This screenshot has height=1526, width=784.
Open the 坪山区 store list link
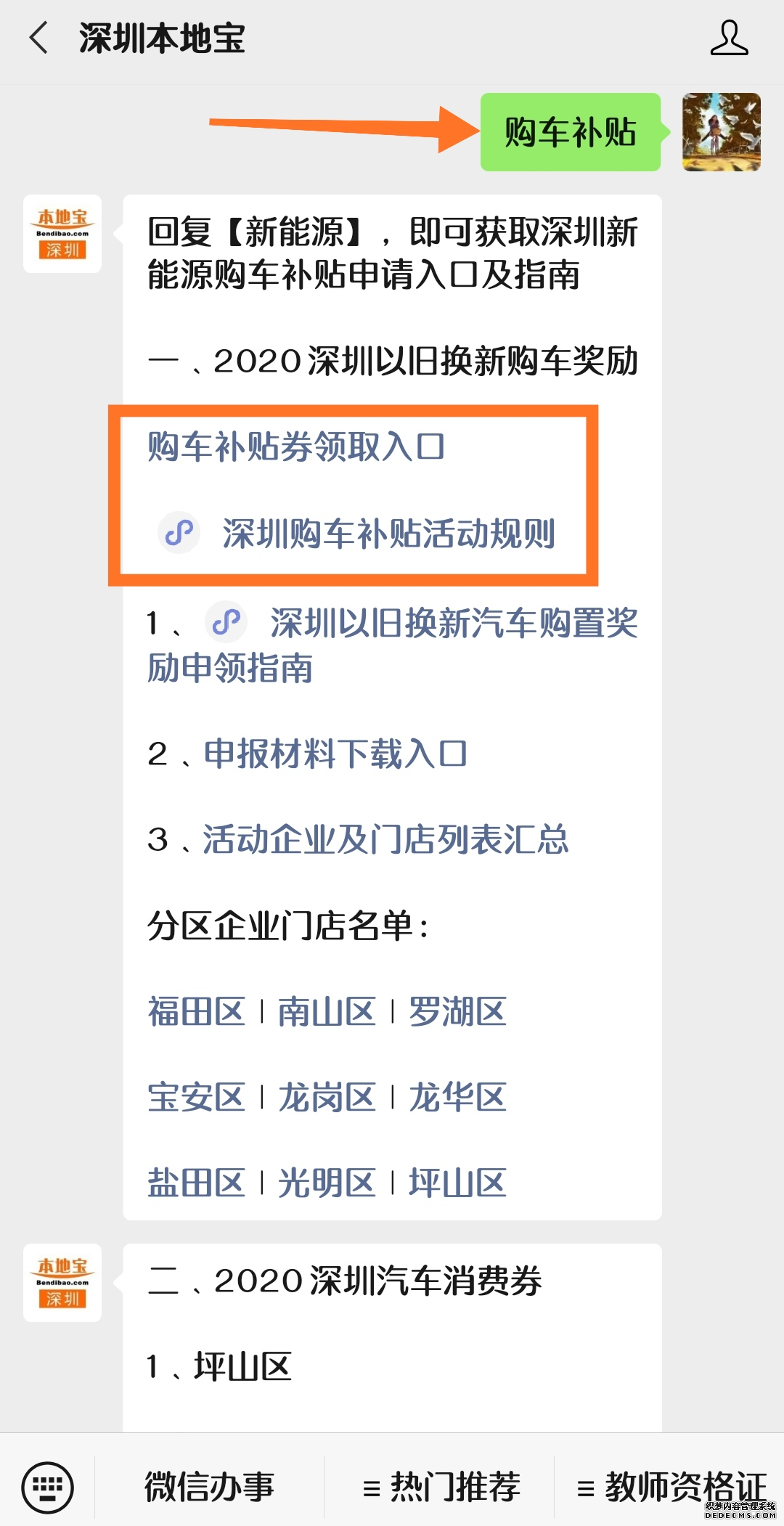[457, 1183]
